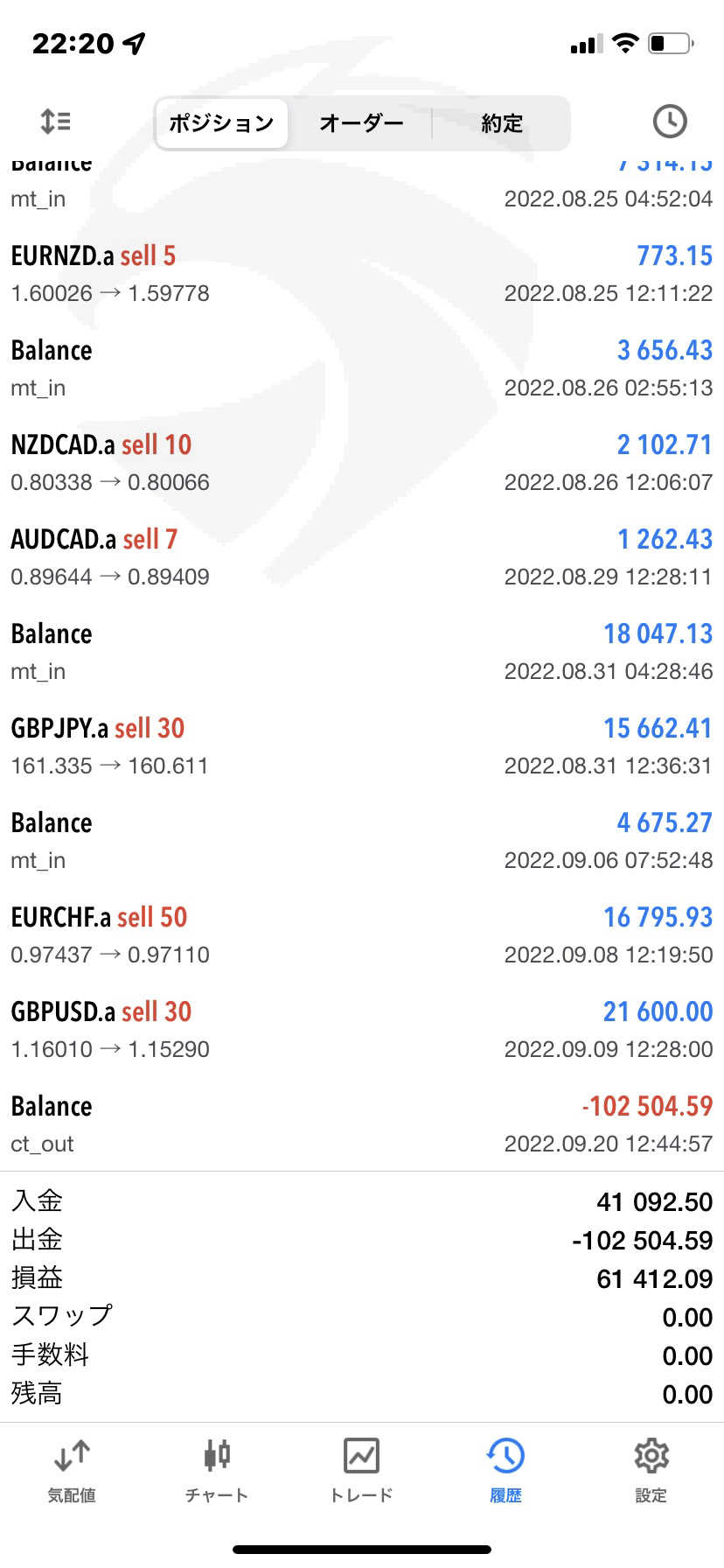The height and width of the screenshot is (1568, 724).
Task: Open the GBPJPY.a sell 30 entry
Action: (362, 745)
